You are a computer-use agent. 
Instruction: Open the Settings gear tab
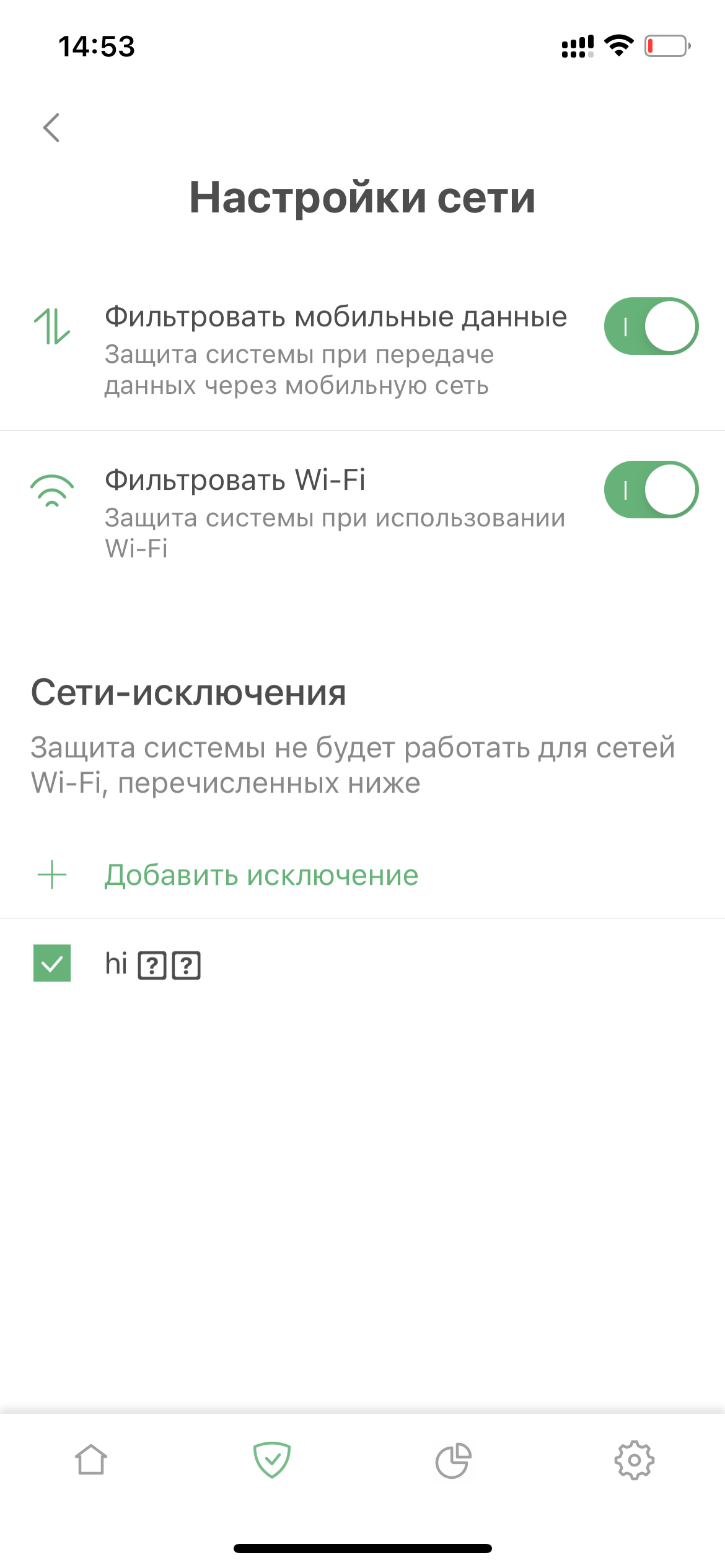pos(634,1460)
